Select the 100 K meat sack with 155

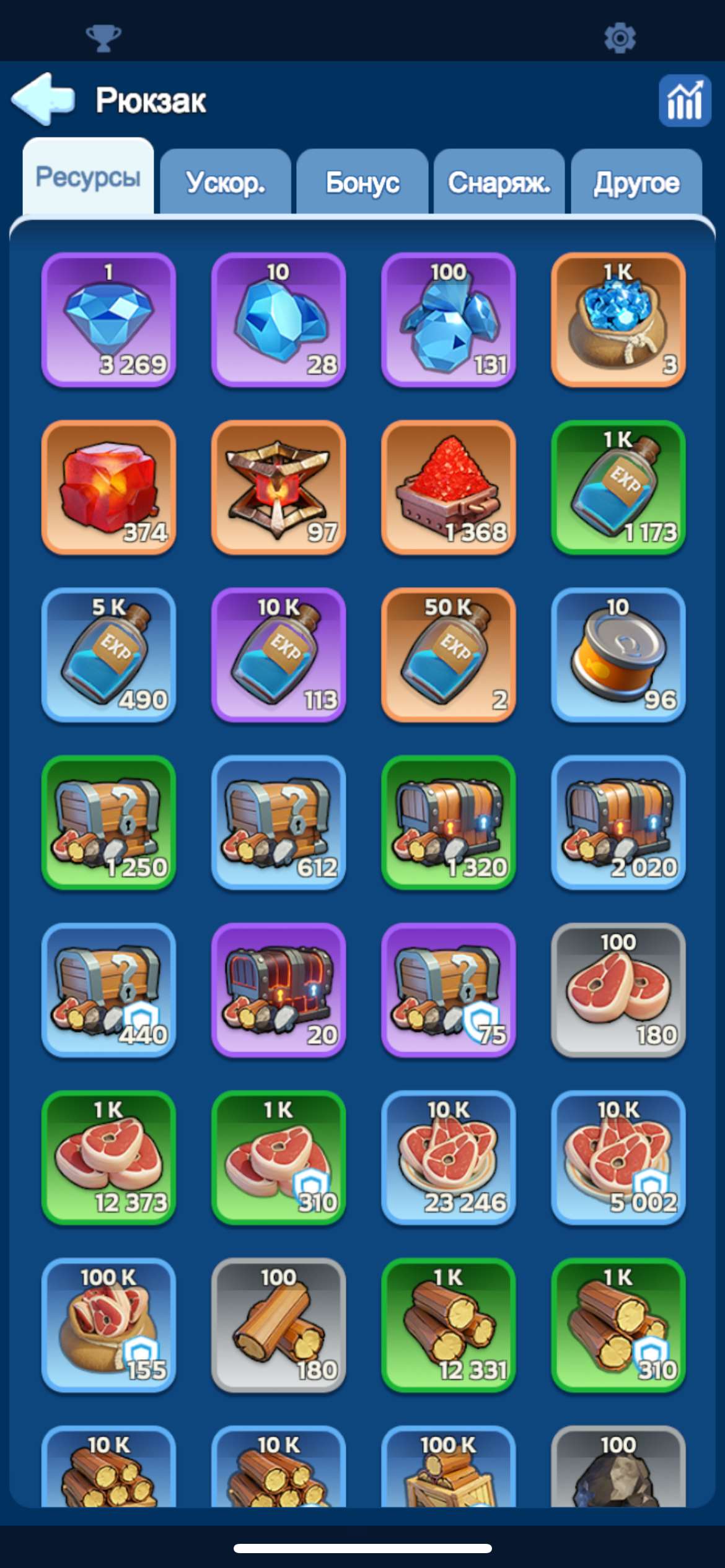[x=108, y=1325]
